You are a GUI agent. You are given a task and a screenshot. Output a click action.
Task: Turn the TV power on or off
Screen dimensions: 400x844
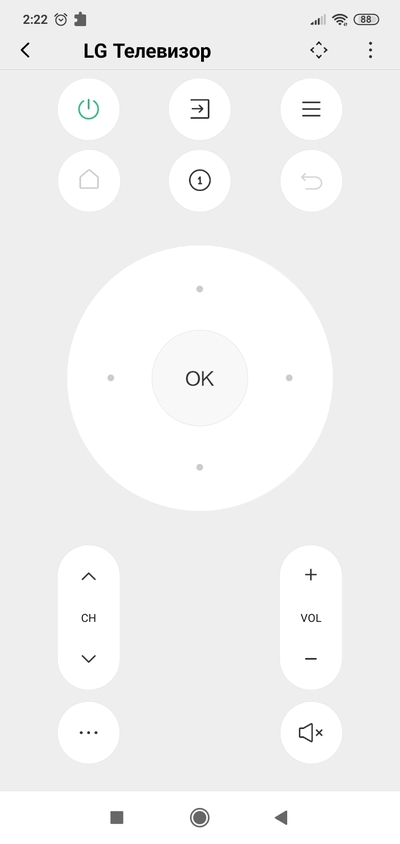89,109
